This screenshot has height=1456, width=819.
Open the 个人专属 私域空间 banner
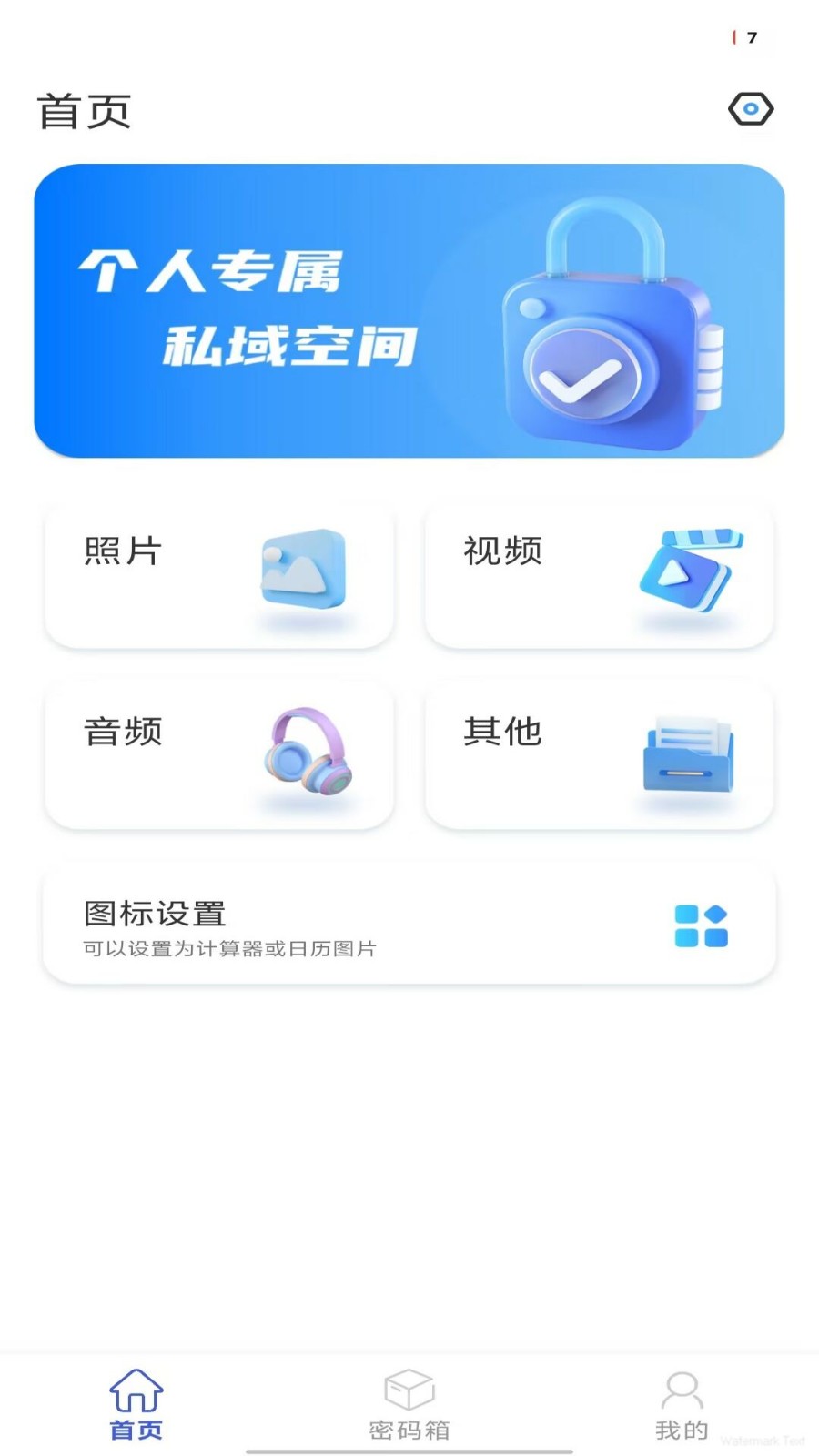(409, 310)
